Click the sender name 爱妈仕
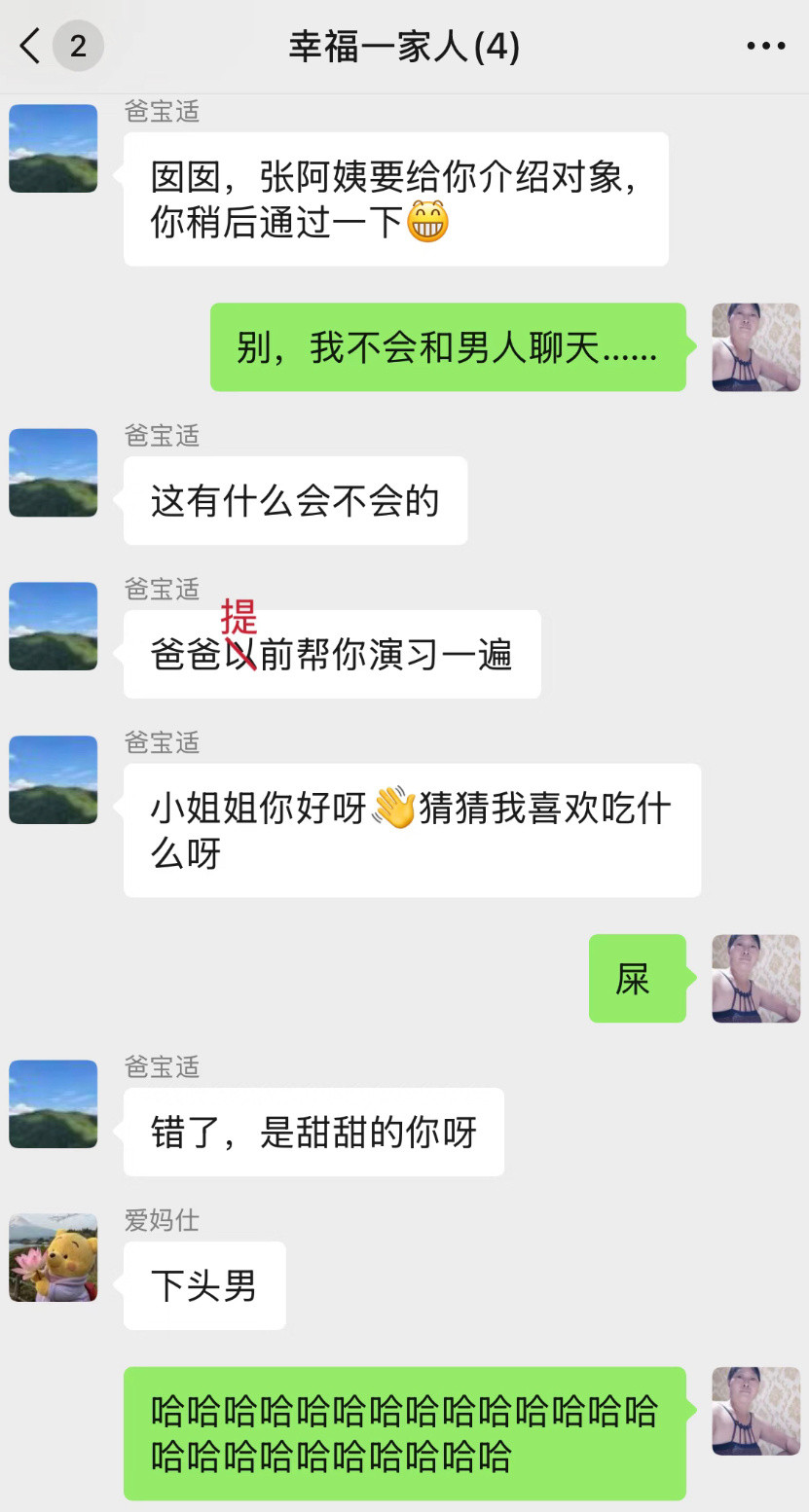This screenshot has width=809, height=1512. coord(162,1221)
